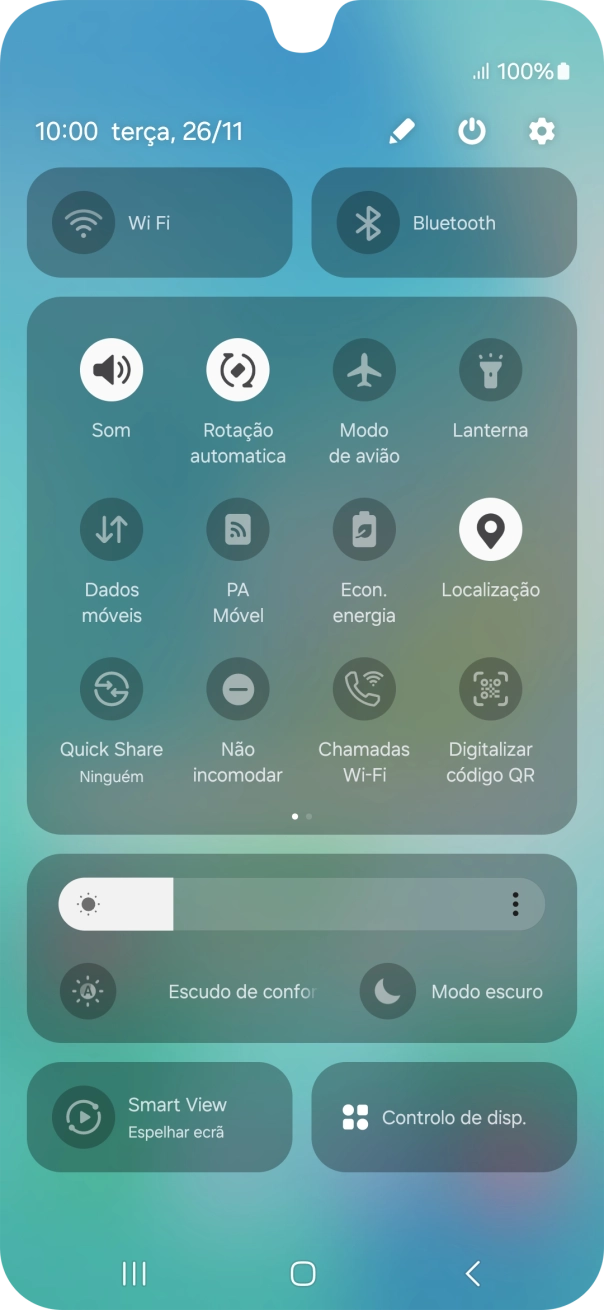Toggle Quick Share

(111, 689)
